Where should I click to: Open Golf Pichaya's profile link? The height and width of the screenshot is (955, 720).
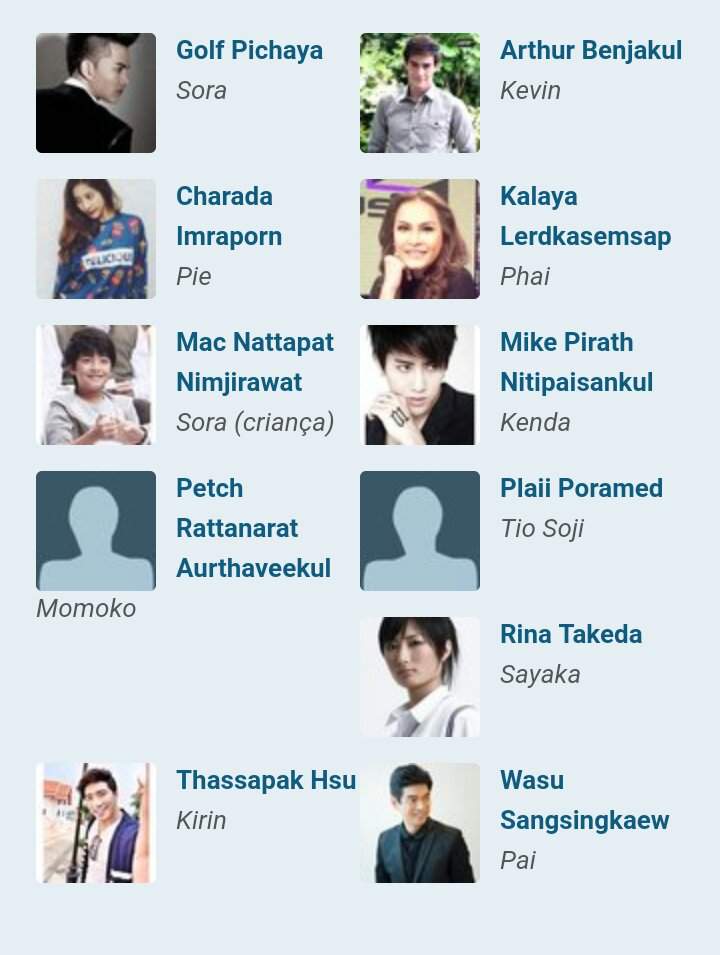(249, 50)
